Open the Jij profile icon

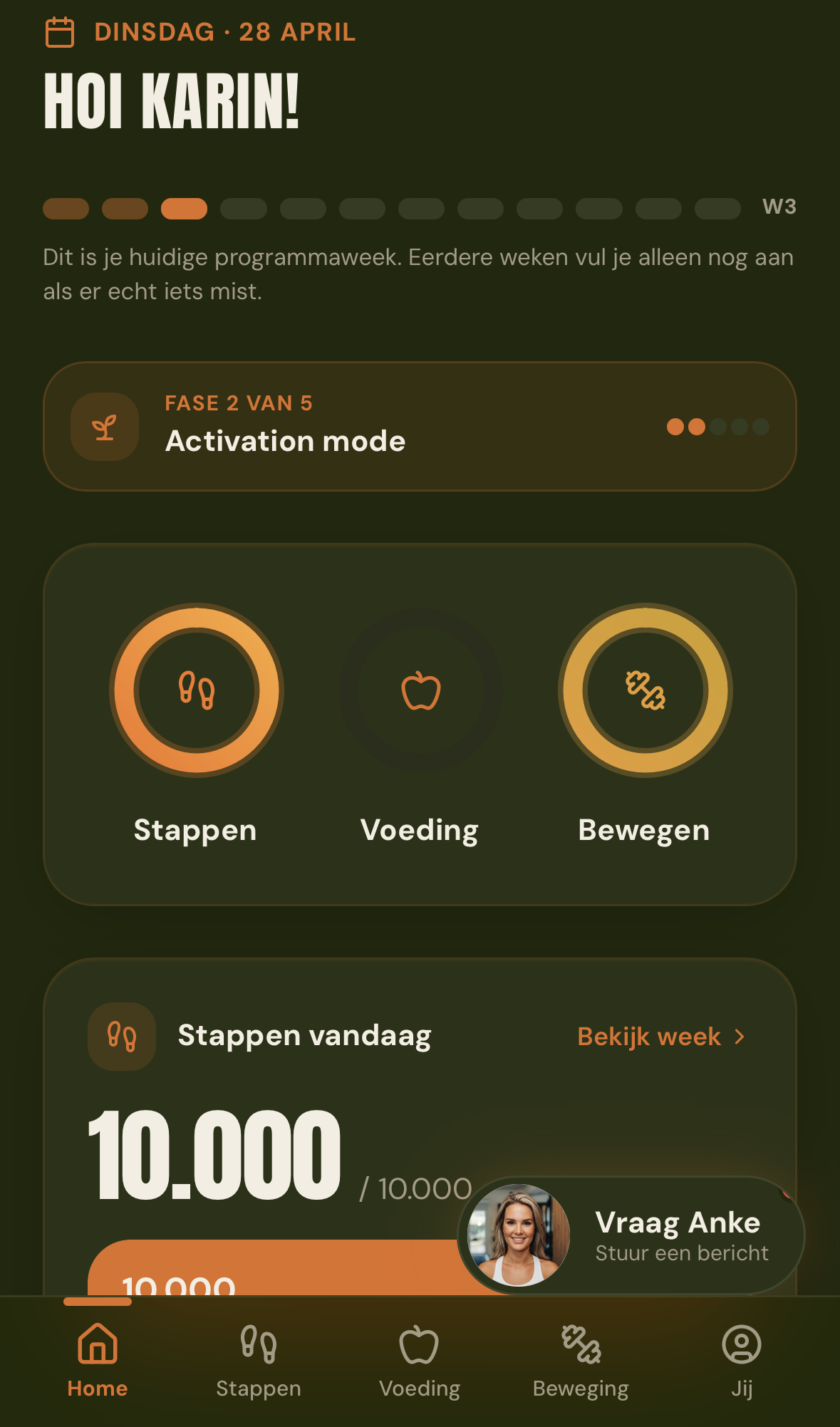coord(742,1346)
